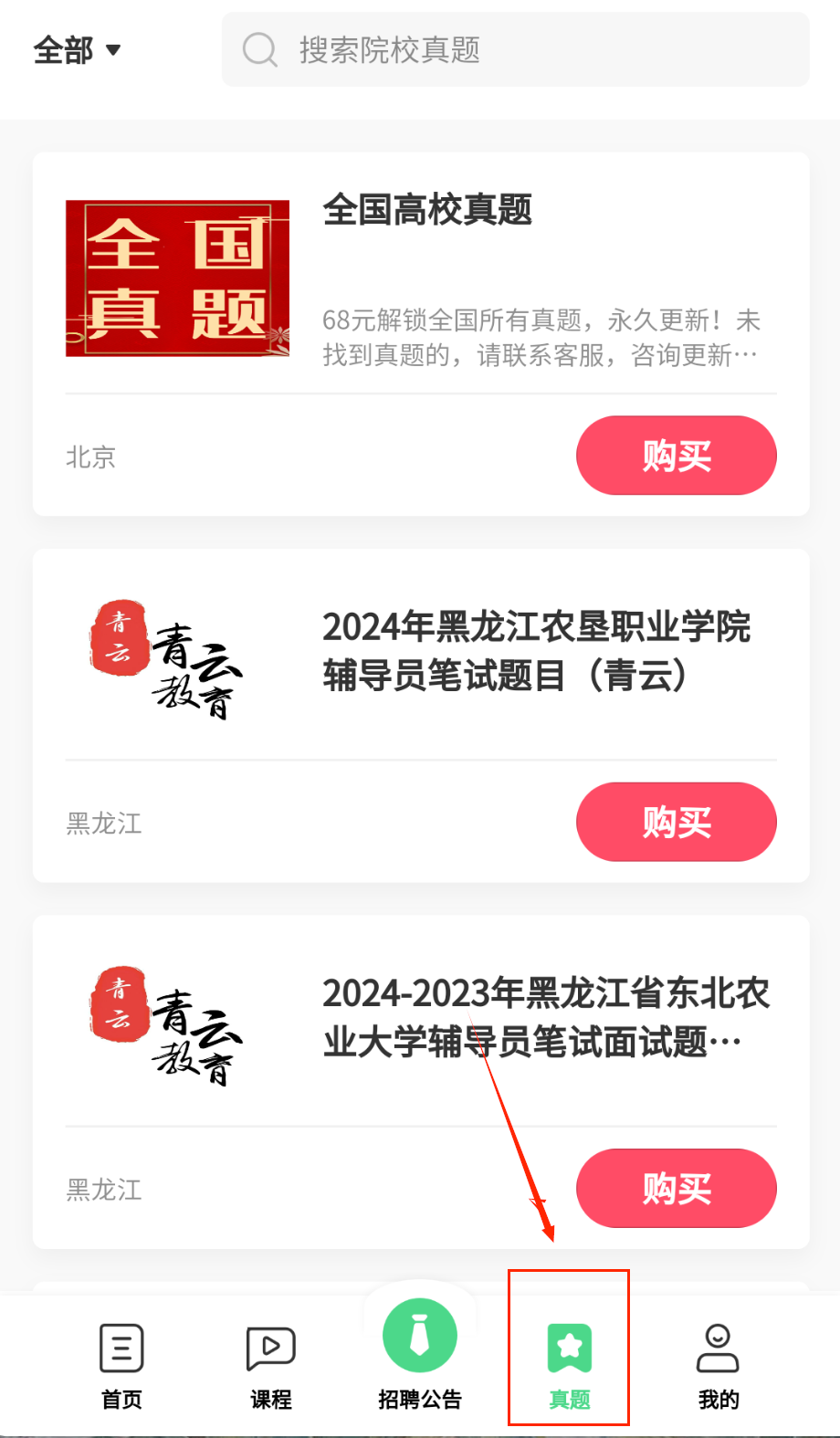Open 2024-2023年黑龙江省东北农业大学 exam card
Screen dimensions: 840x1438
pos(545,1017)
